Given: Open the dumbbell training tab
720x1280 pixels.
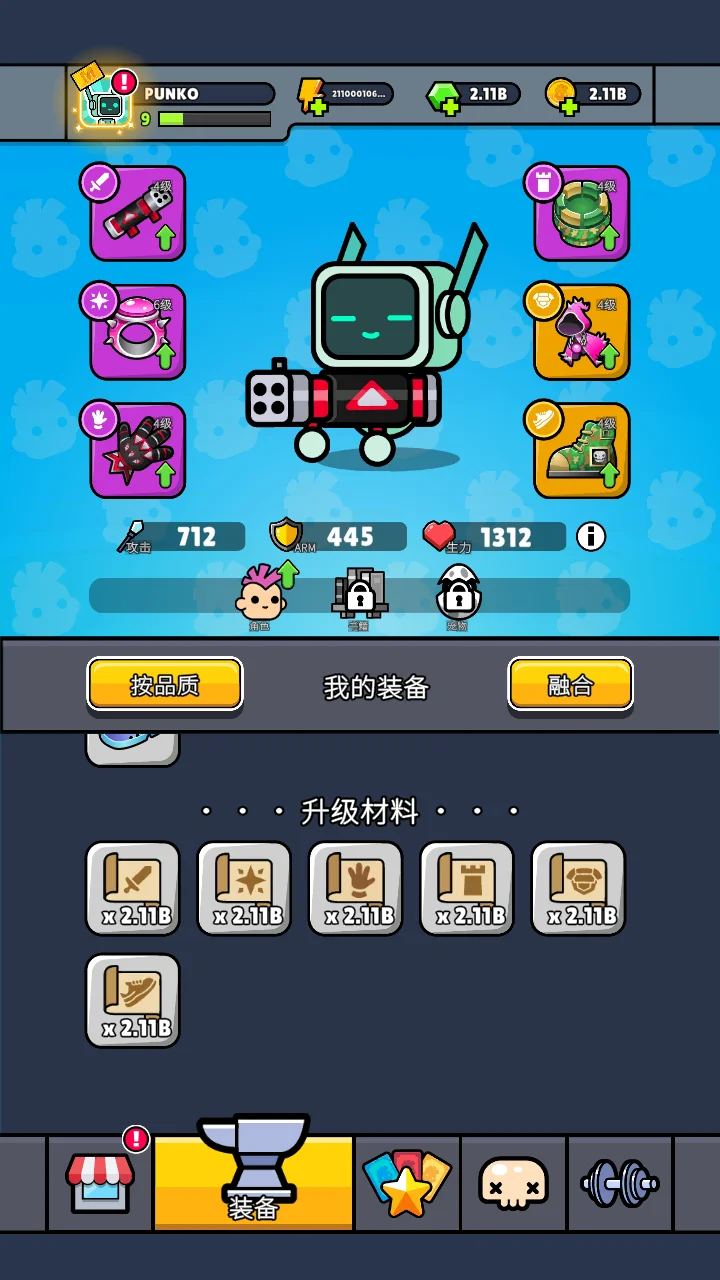Looking at the screenshot, I should click(x=620, y=1183).
